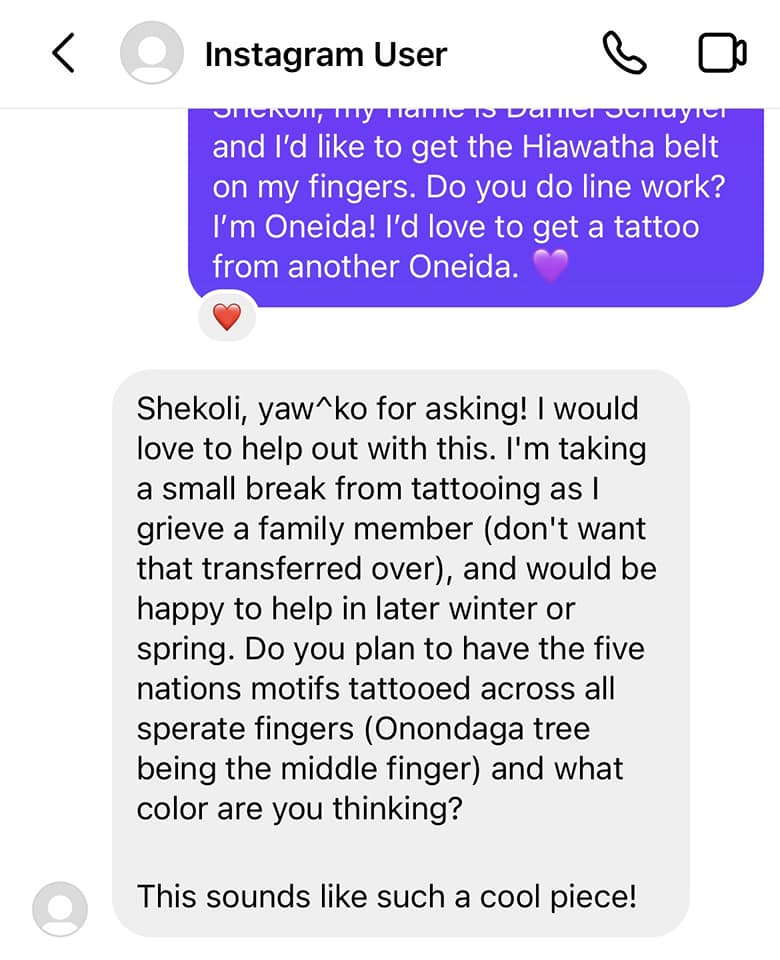This screenshot has width=780, height=960.
Task: Start an audio call with Instagram User
Action: pos(626,54)
